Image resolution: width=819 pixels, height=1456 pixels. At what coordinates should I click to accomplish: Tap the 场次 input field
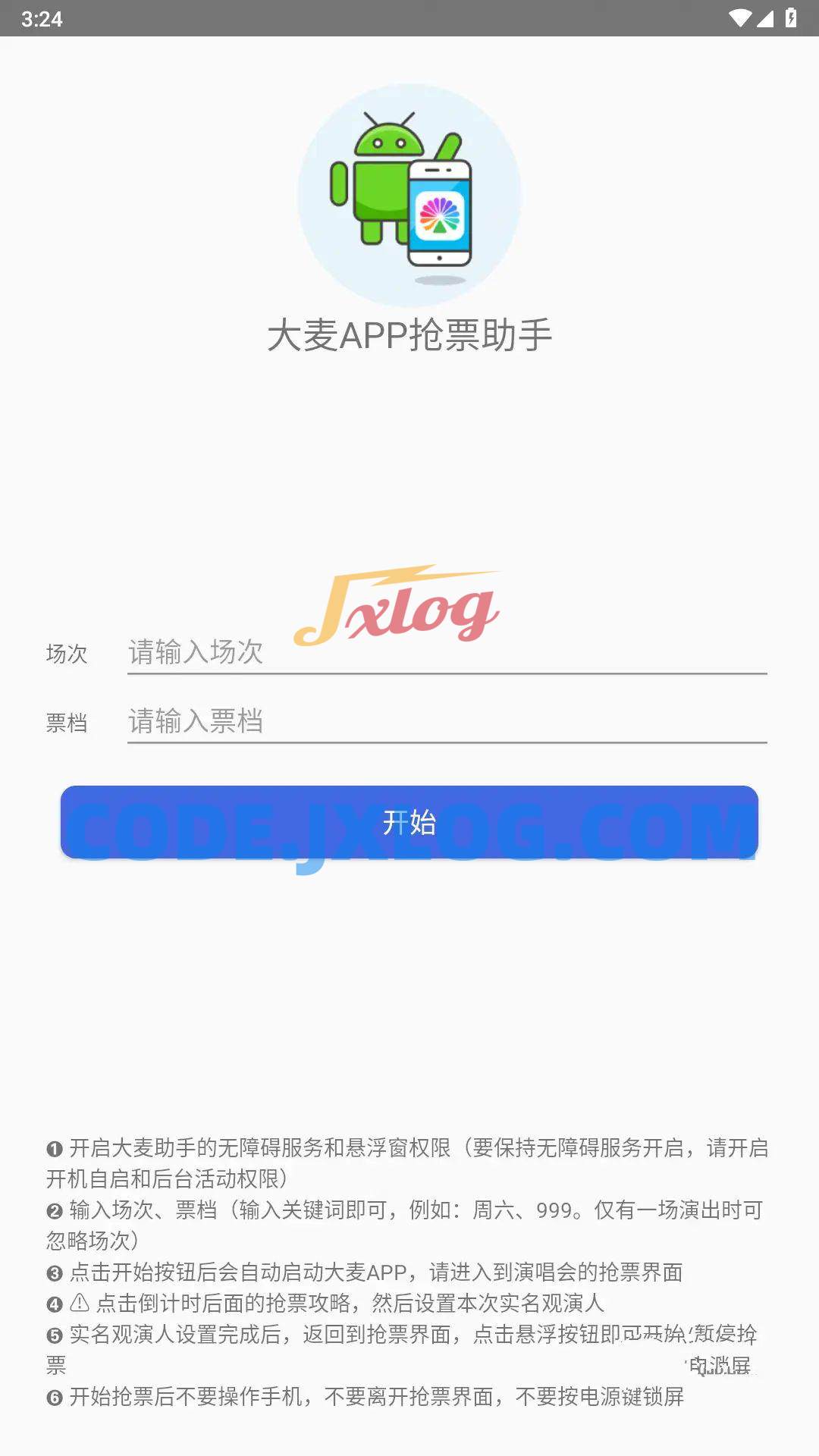(x=447, y=652)
